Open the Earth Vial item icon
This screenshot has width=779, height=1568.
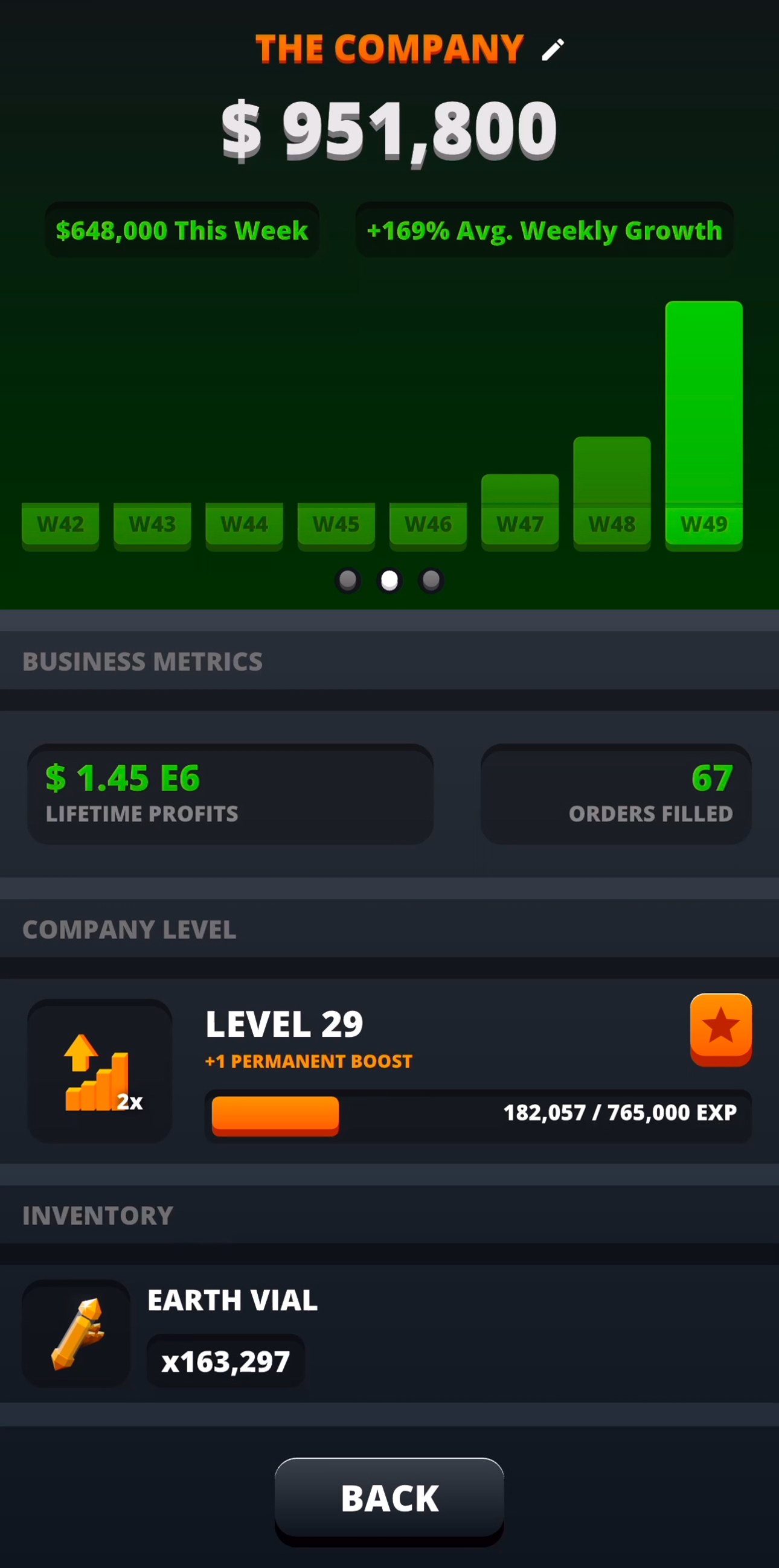point(77,1333)
